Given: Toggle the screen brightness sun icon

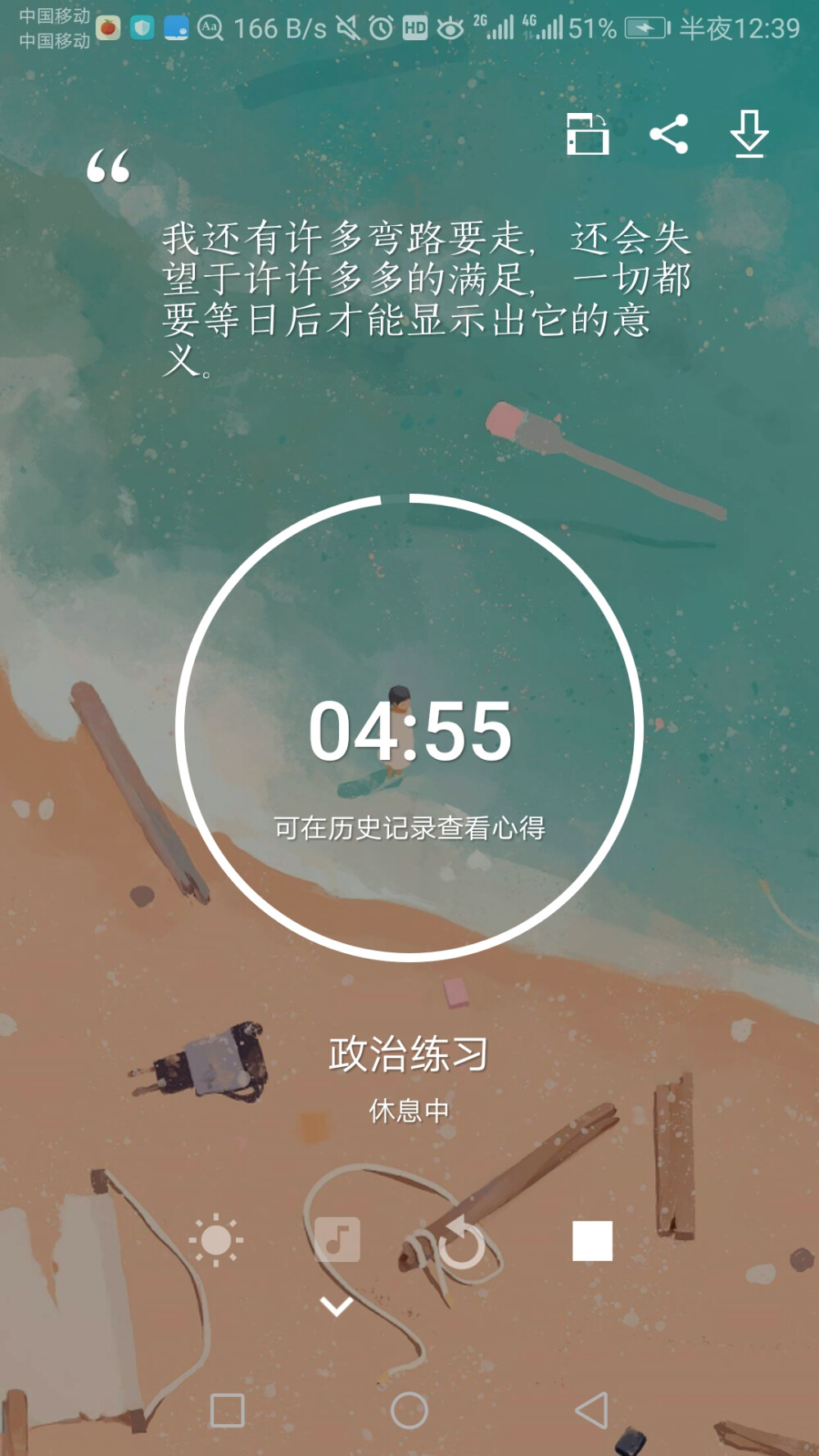Looking at the screenshot, I should [x=216, y=1240].
